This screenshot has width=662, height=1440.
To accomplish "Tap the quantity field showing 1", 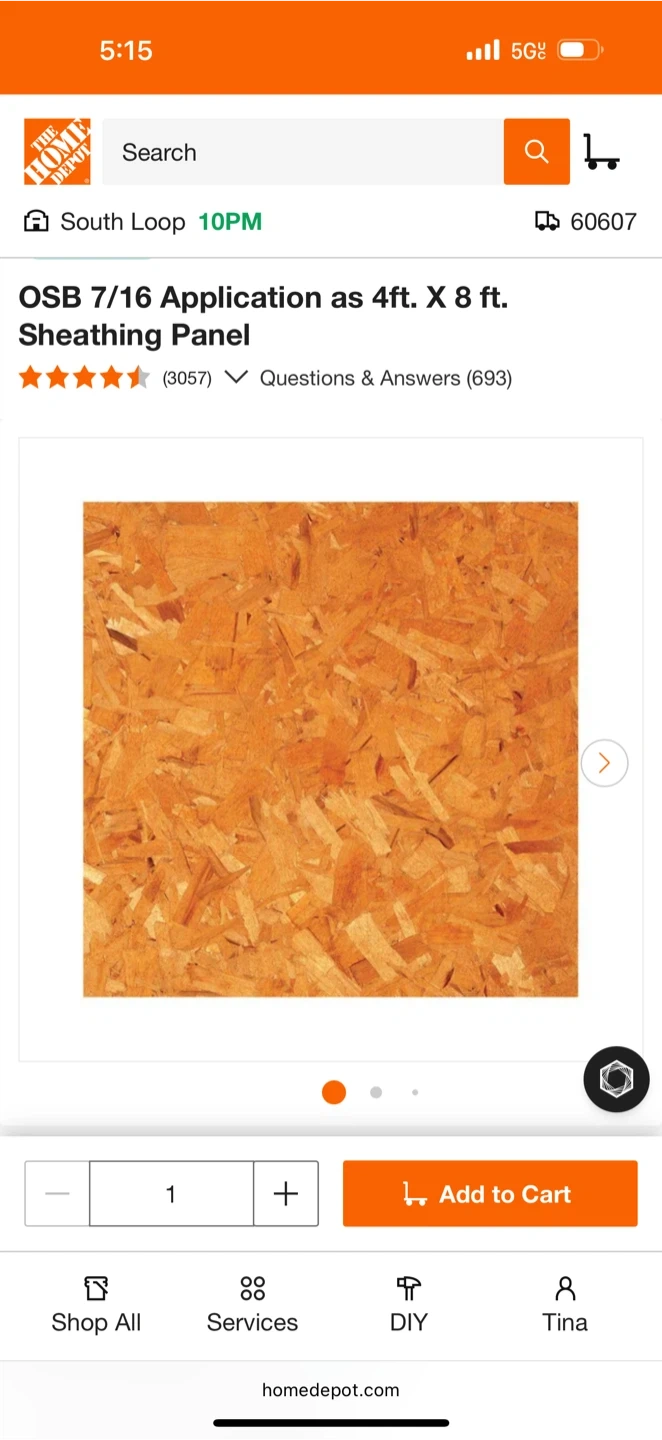I will click(171, 1193).
